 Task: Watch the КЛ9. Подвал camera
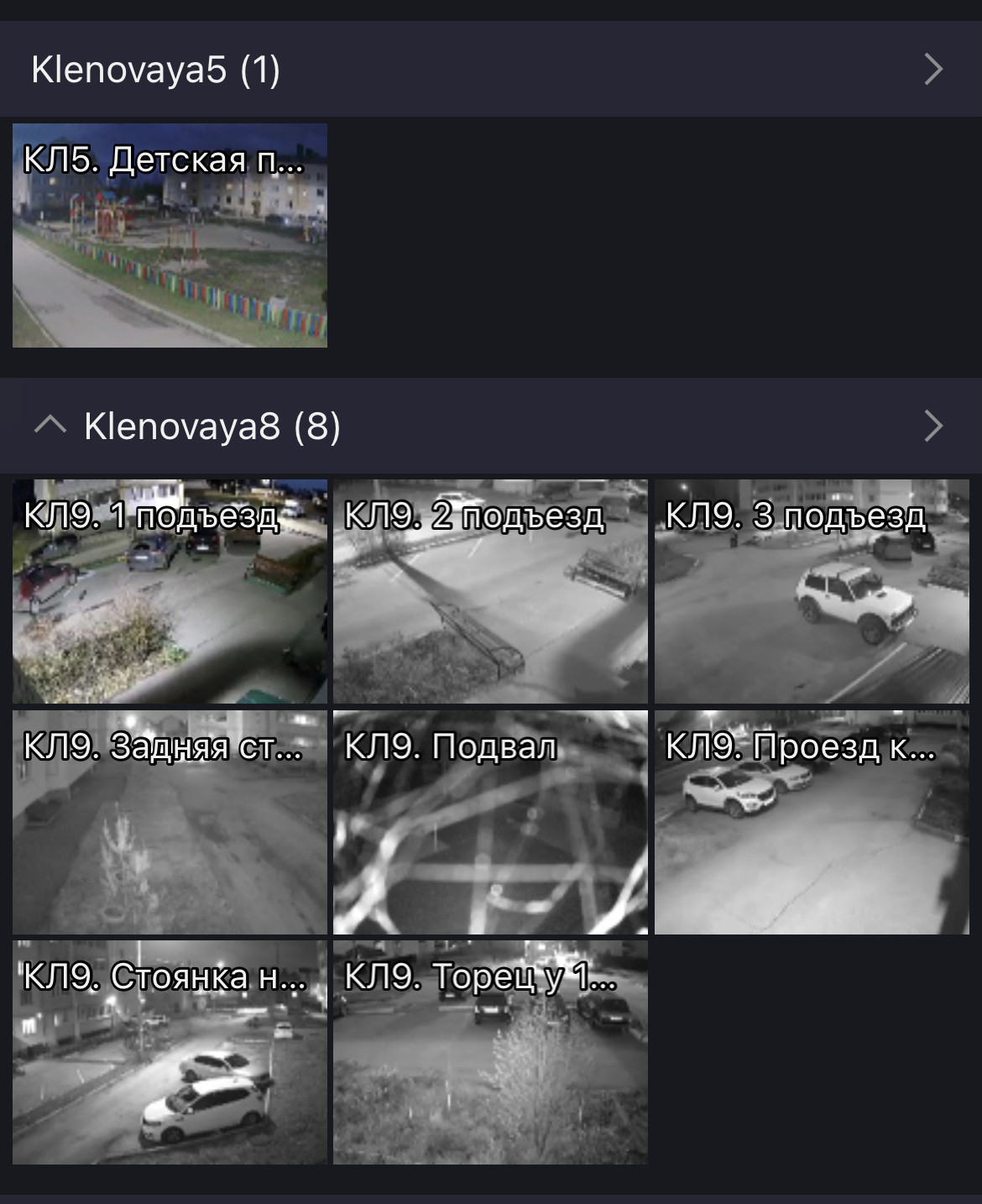coord(490,822)
